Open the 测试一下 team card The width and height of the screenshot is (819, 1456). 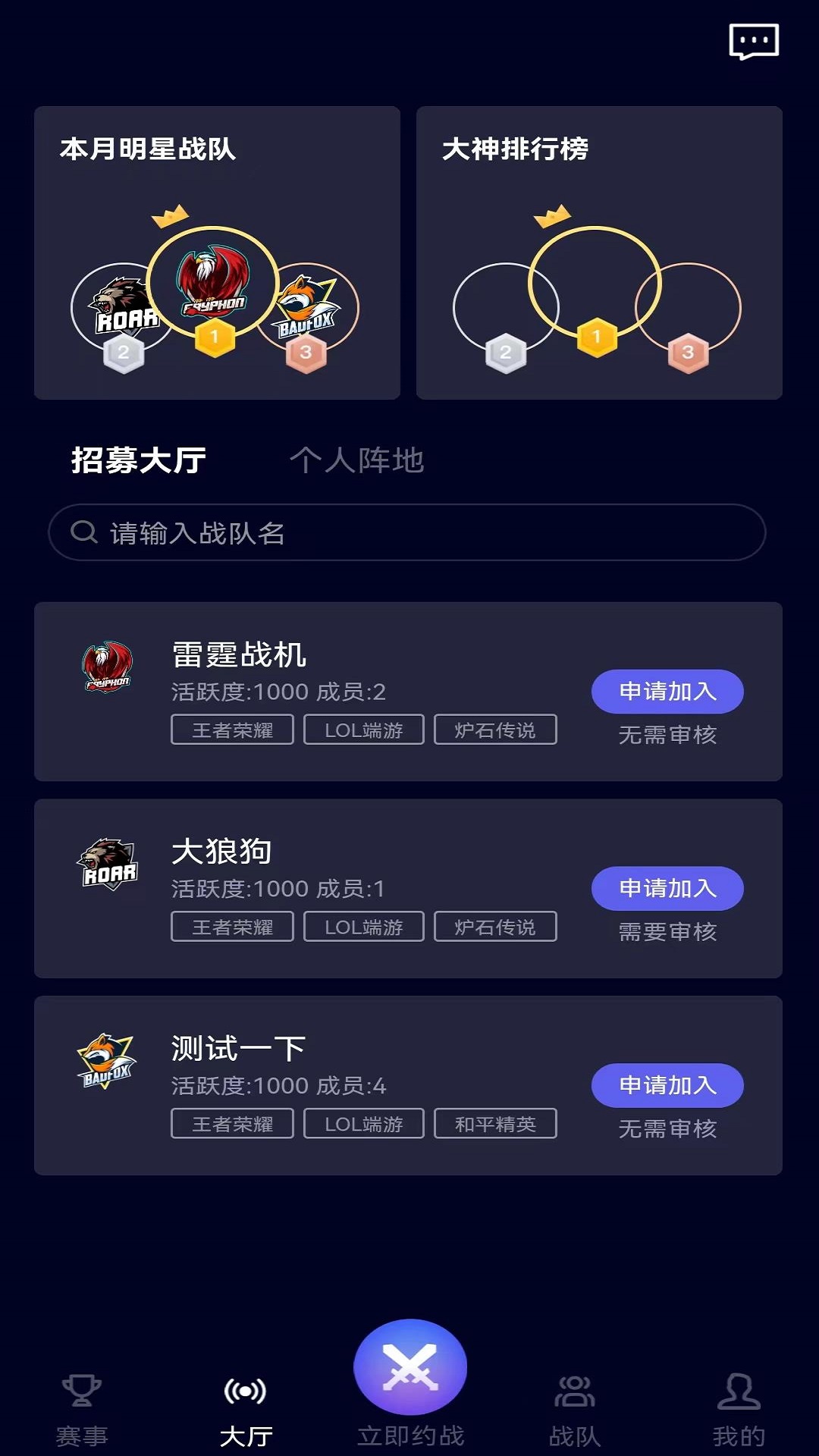click(408, 1086)
